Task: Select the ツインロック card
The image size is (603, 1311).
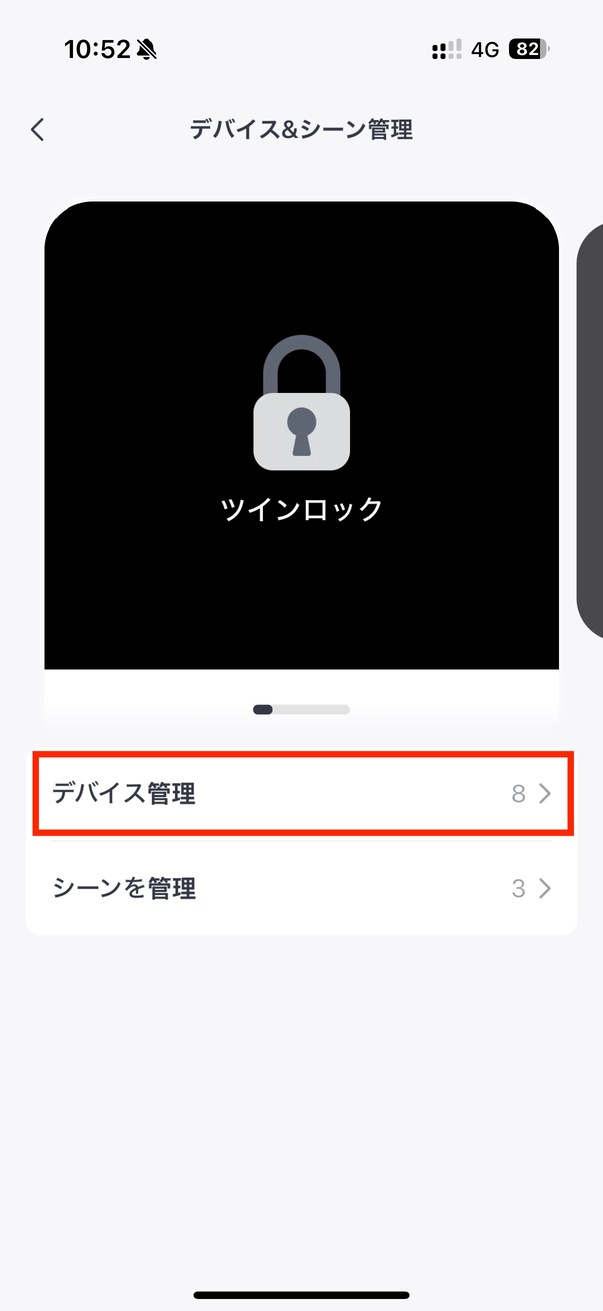Action: [301, 435]
